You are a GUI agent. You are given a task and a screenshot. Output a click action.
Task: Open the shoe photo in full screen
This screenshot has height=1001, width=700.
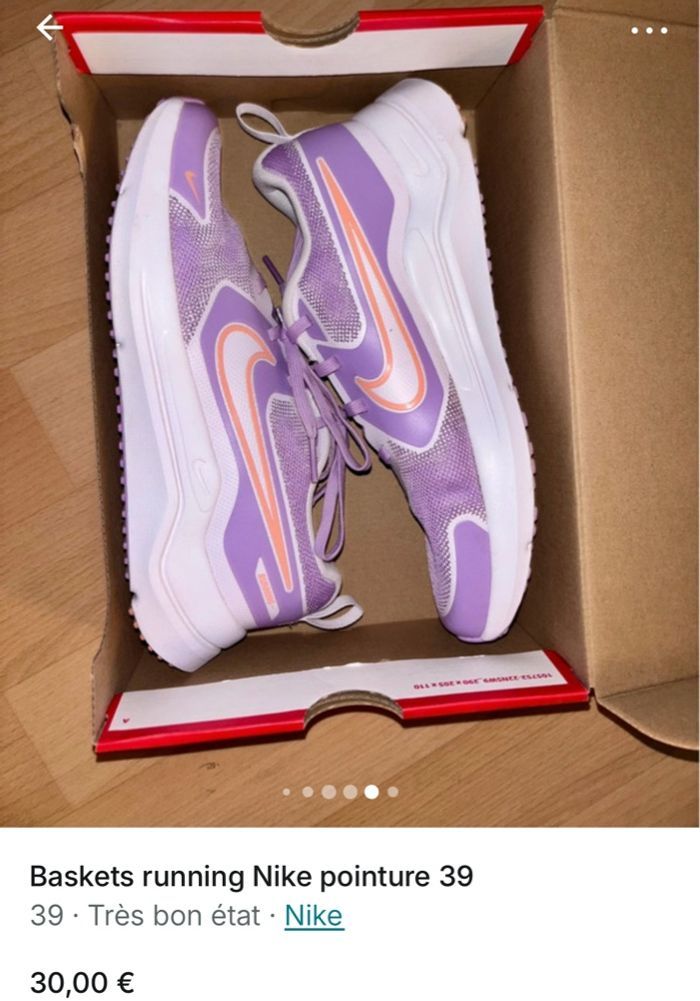pyautogui.click(x=350, y=400)
